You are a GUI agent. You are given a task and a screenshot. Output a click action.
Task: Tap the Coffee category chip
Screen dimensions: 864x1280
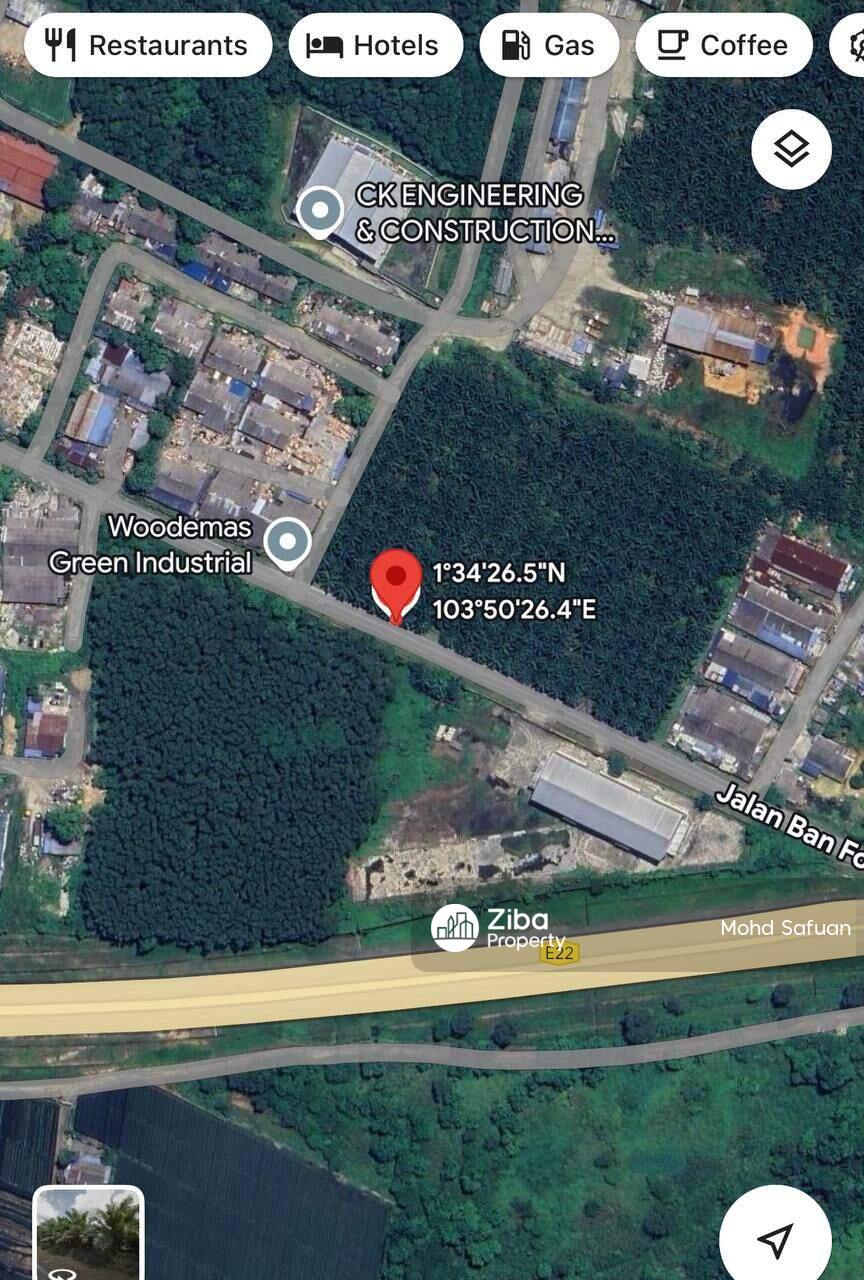click(723, 45)
